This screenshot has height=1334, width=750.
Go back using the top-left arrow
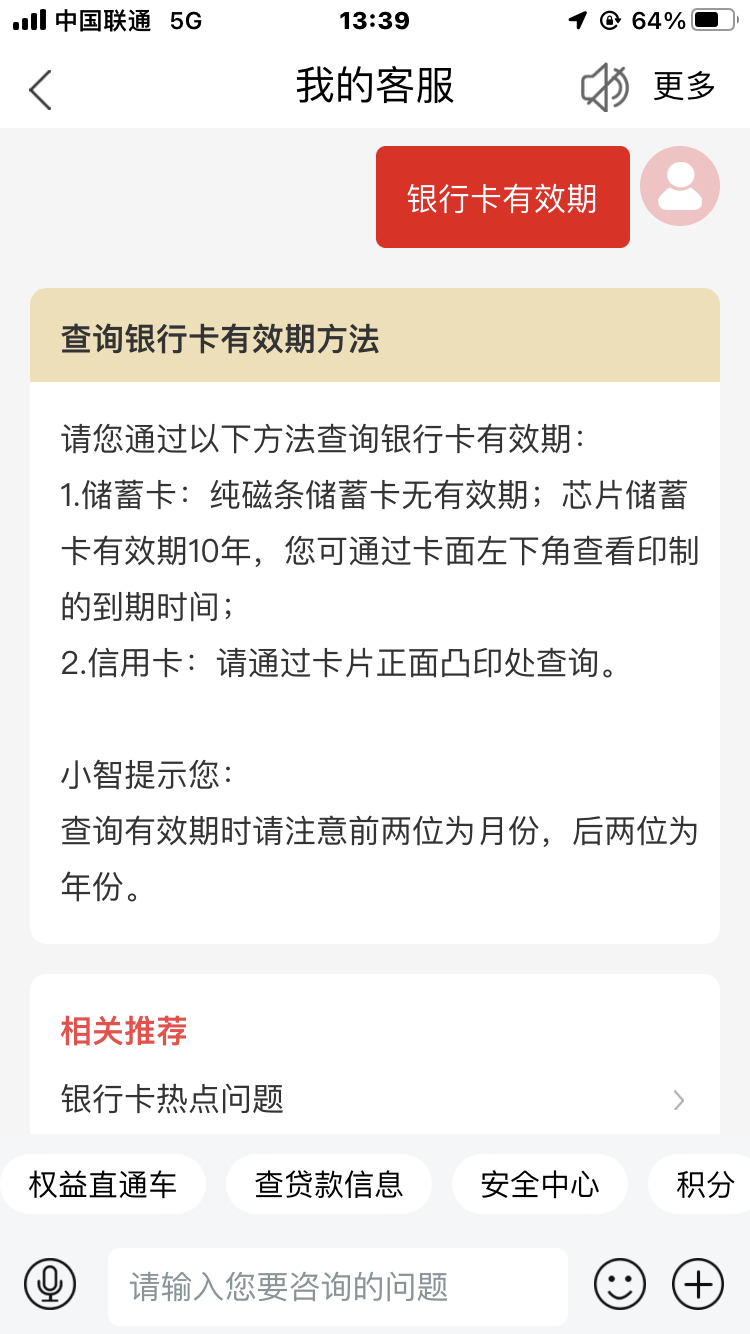40,90
